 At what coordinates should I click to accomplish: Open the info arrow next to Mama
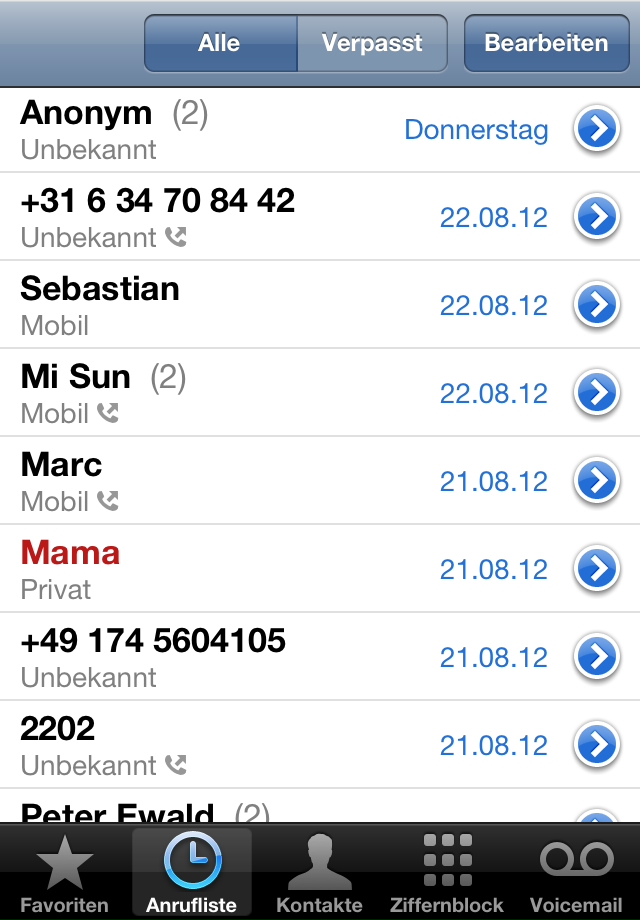[x=596, y=570]
